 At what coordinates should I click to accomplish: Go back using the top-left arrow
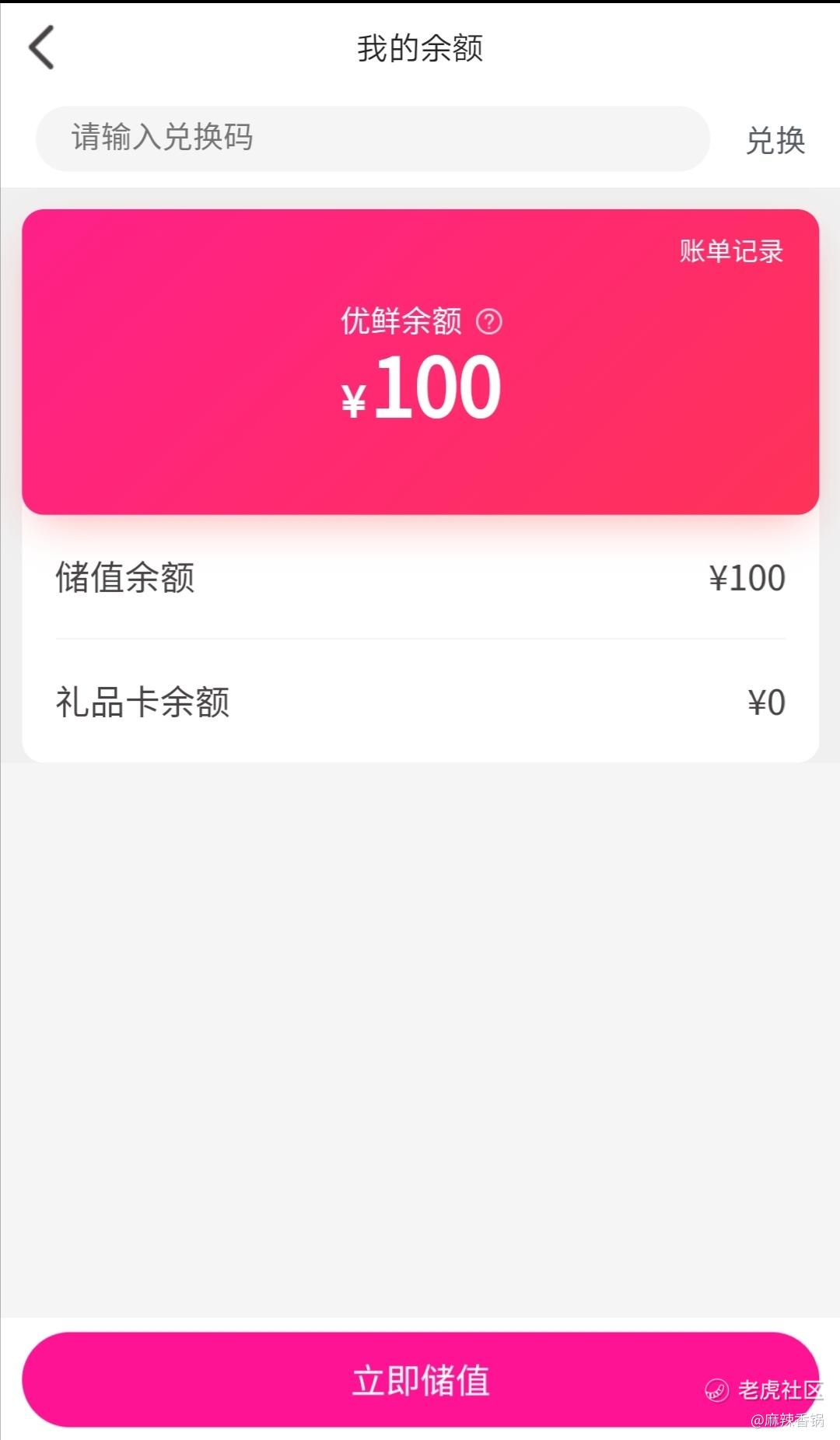coord(41,47)
